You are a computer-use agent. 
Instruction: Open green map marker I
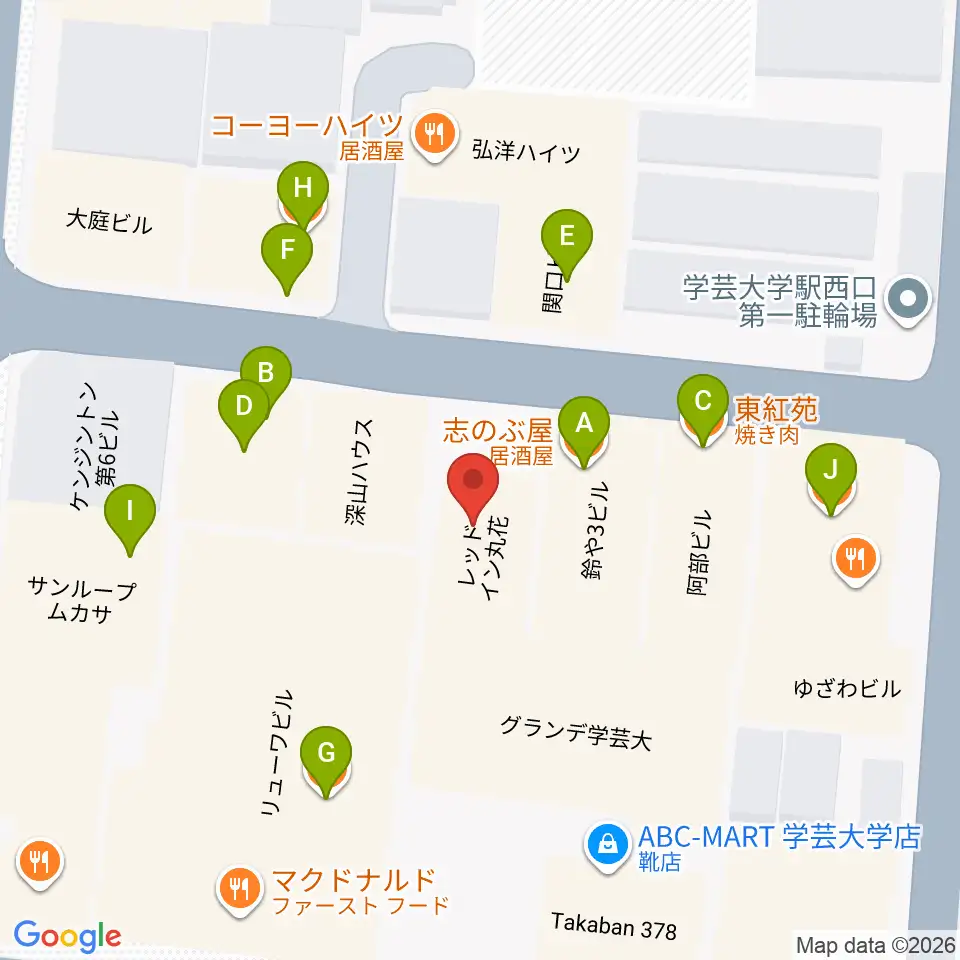tap(130, 512)
